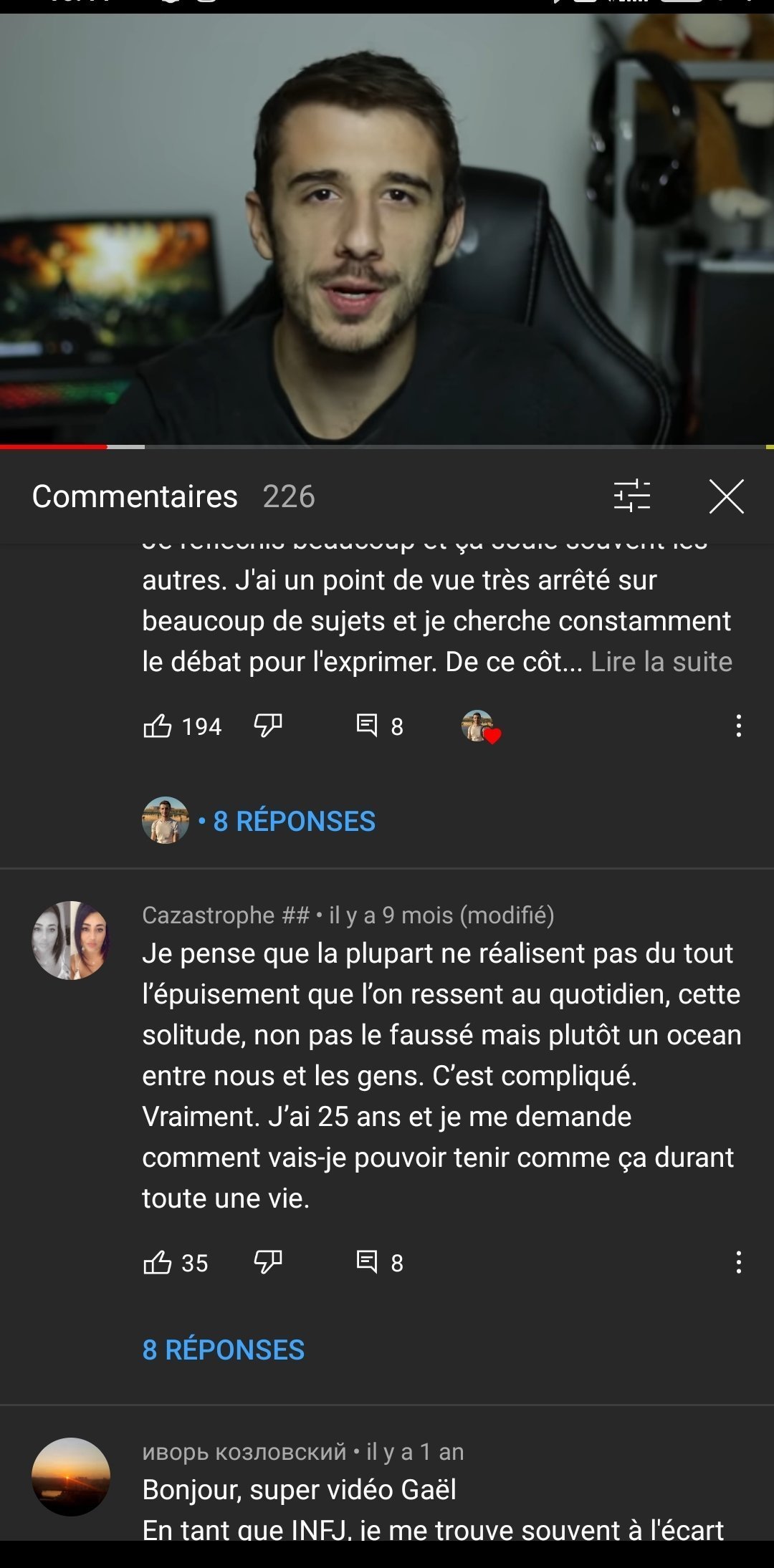Image resolution: width=774 pixels, height=1568 pixels.
Task: Show the 8 réponses with creator avatar
Action: point(294,821)
